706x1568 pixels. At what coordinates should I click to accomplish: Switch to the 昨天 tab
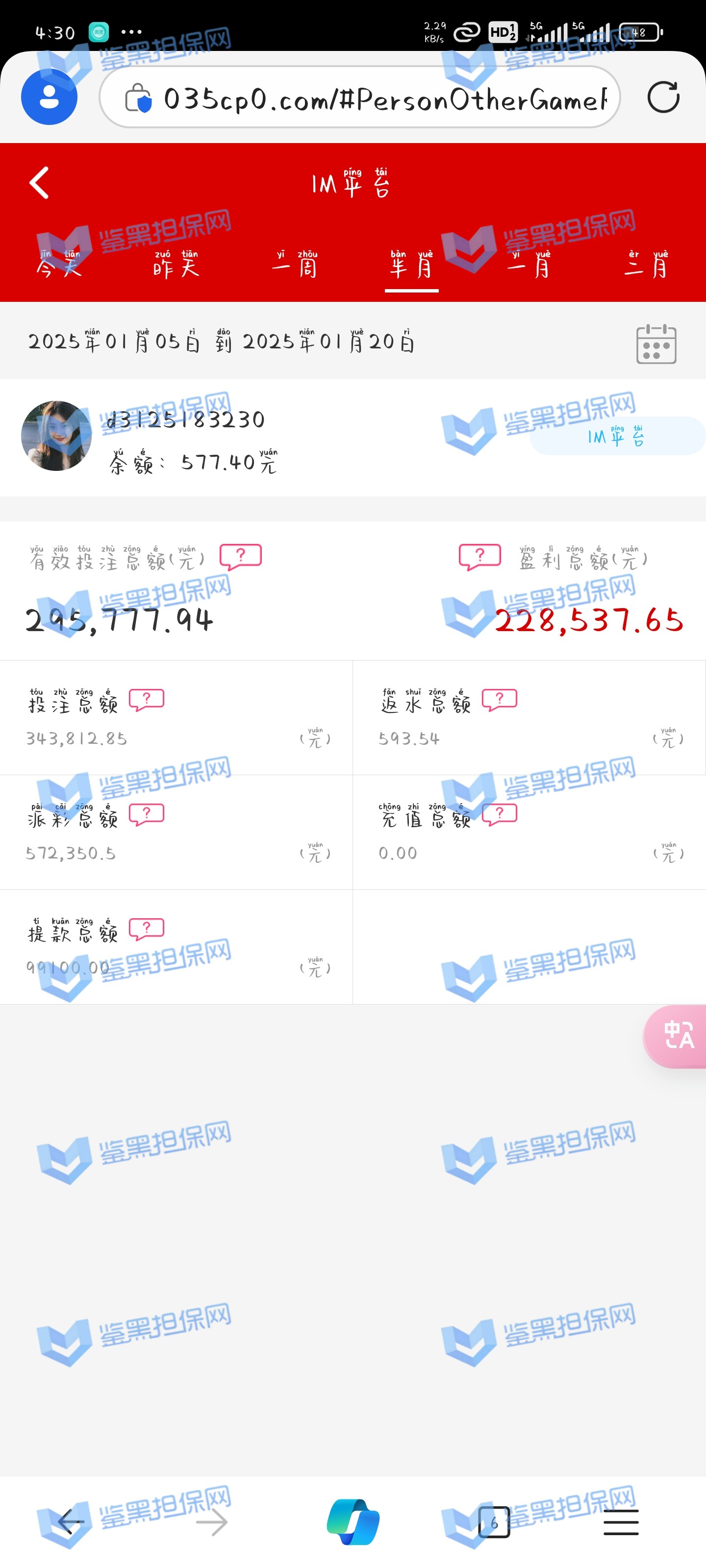click(176, 265)
